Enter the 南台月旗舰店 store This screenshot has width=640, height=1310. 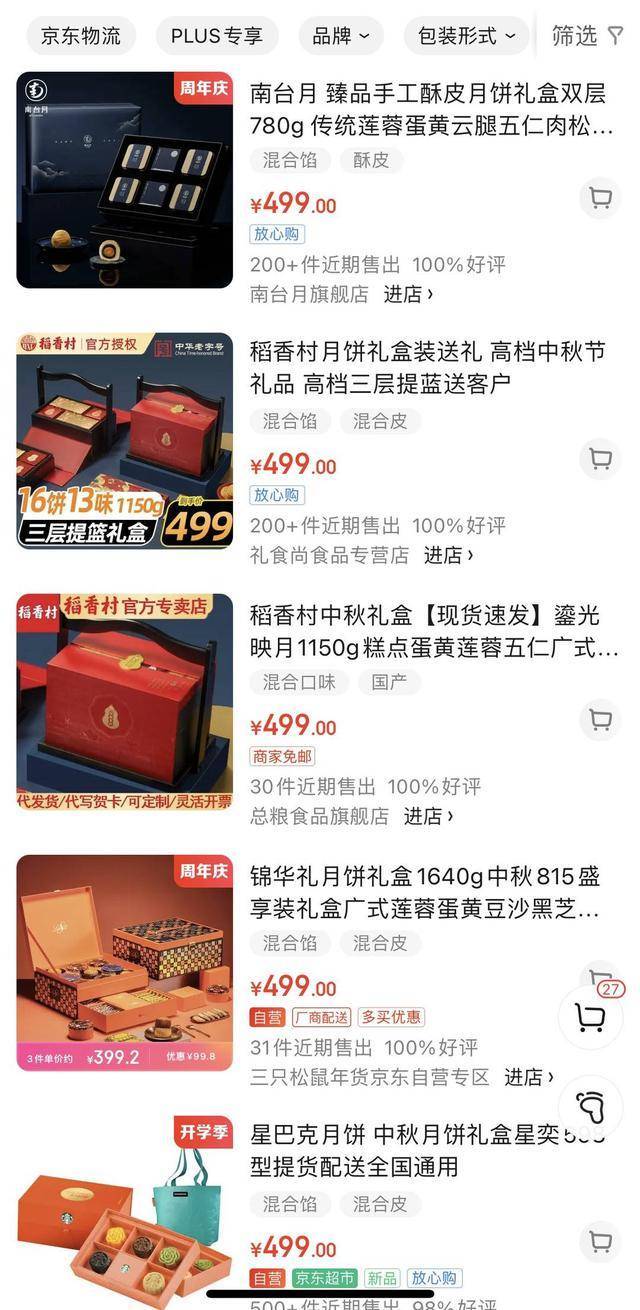341,294
